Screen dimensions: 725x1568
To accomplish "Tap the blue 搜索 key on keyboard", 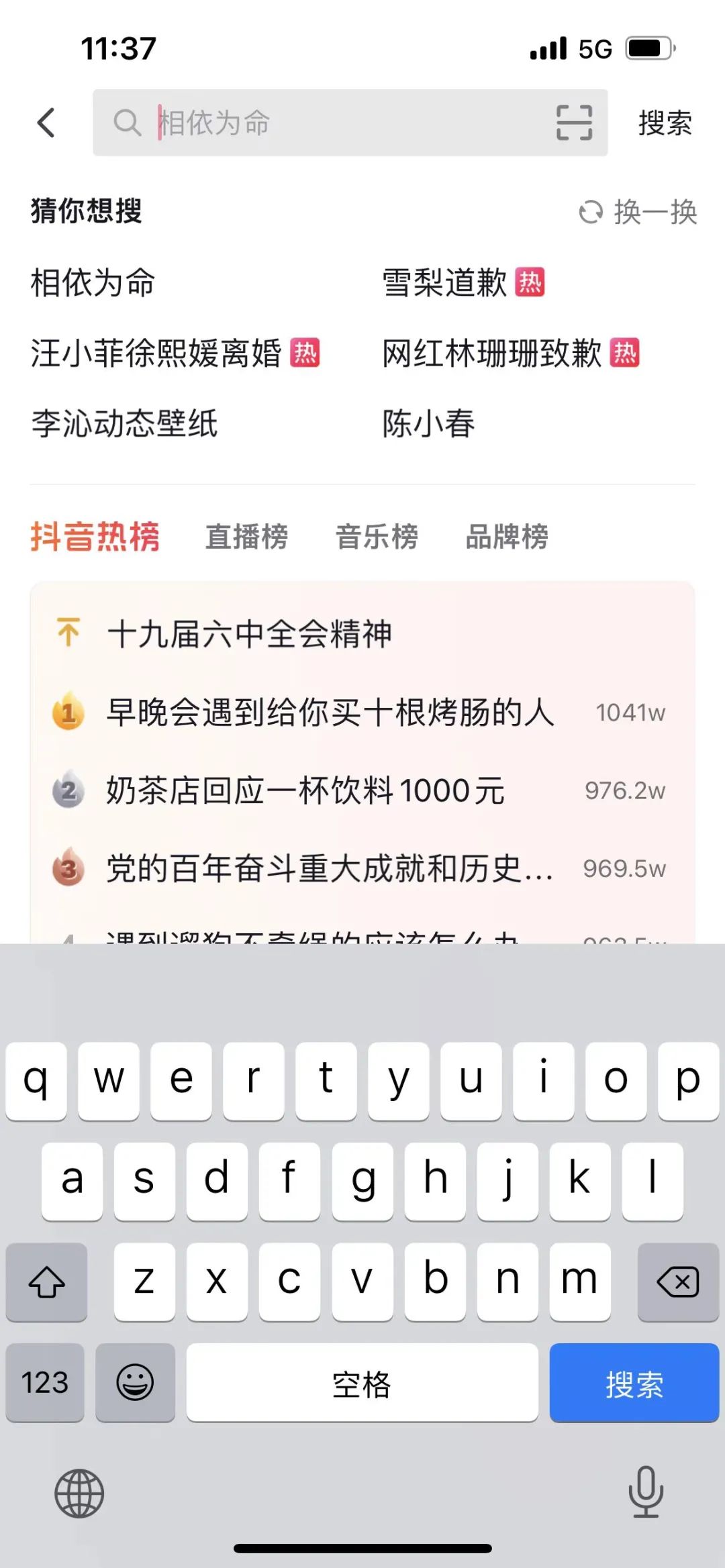I will 634,1383.
